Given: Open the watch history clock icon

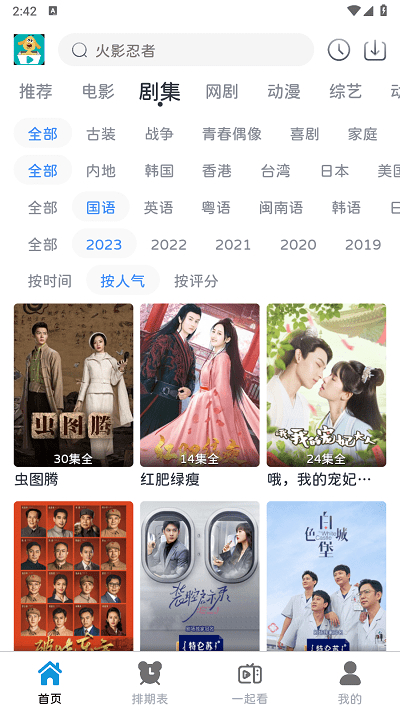Looking at the screenshot, I should tap(339, 50).
